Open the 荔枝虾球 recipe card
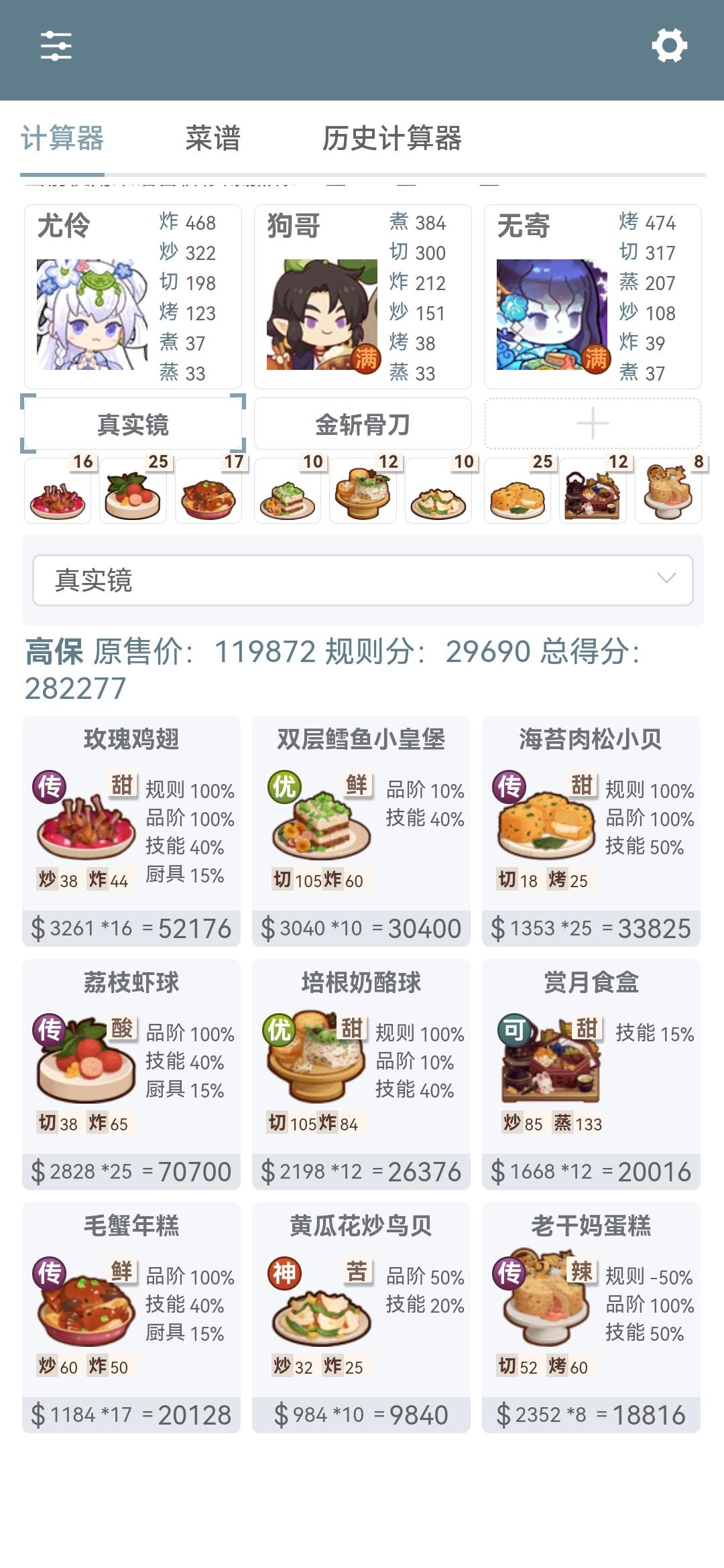This screenshot has width=724, height=1568. coord(131,1074)
